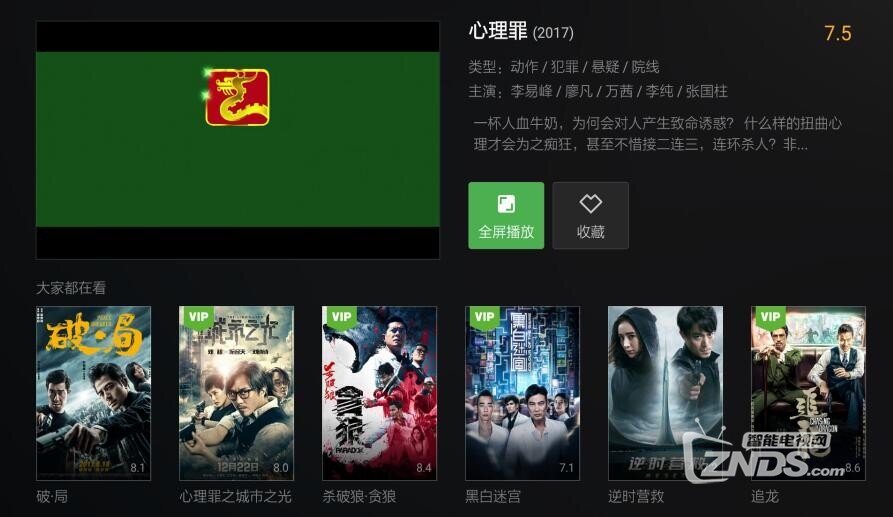Open the movie 心理罪之城市之光
The image size is (893, 517).
tap(236, 393)
